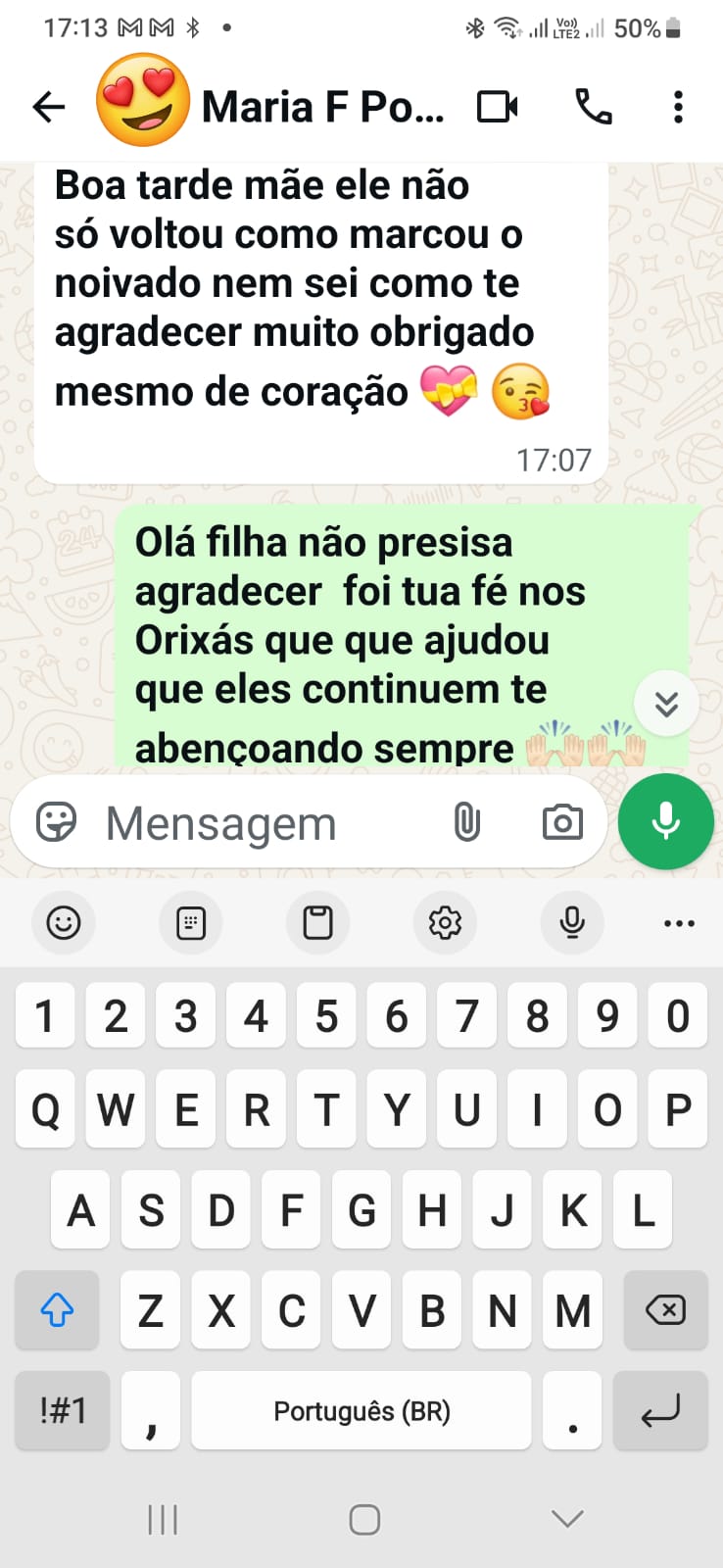
Task: Open keyboard settings via the gear icon
Action: click(445, 922)
